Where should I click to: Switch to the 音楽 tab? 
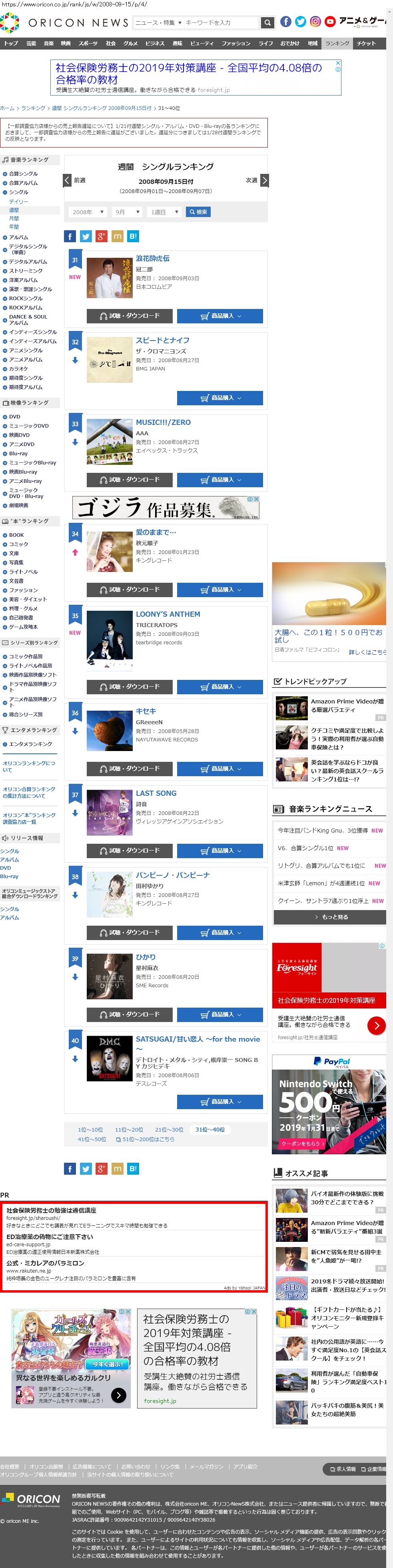(x=48, y=43)
